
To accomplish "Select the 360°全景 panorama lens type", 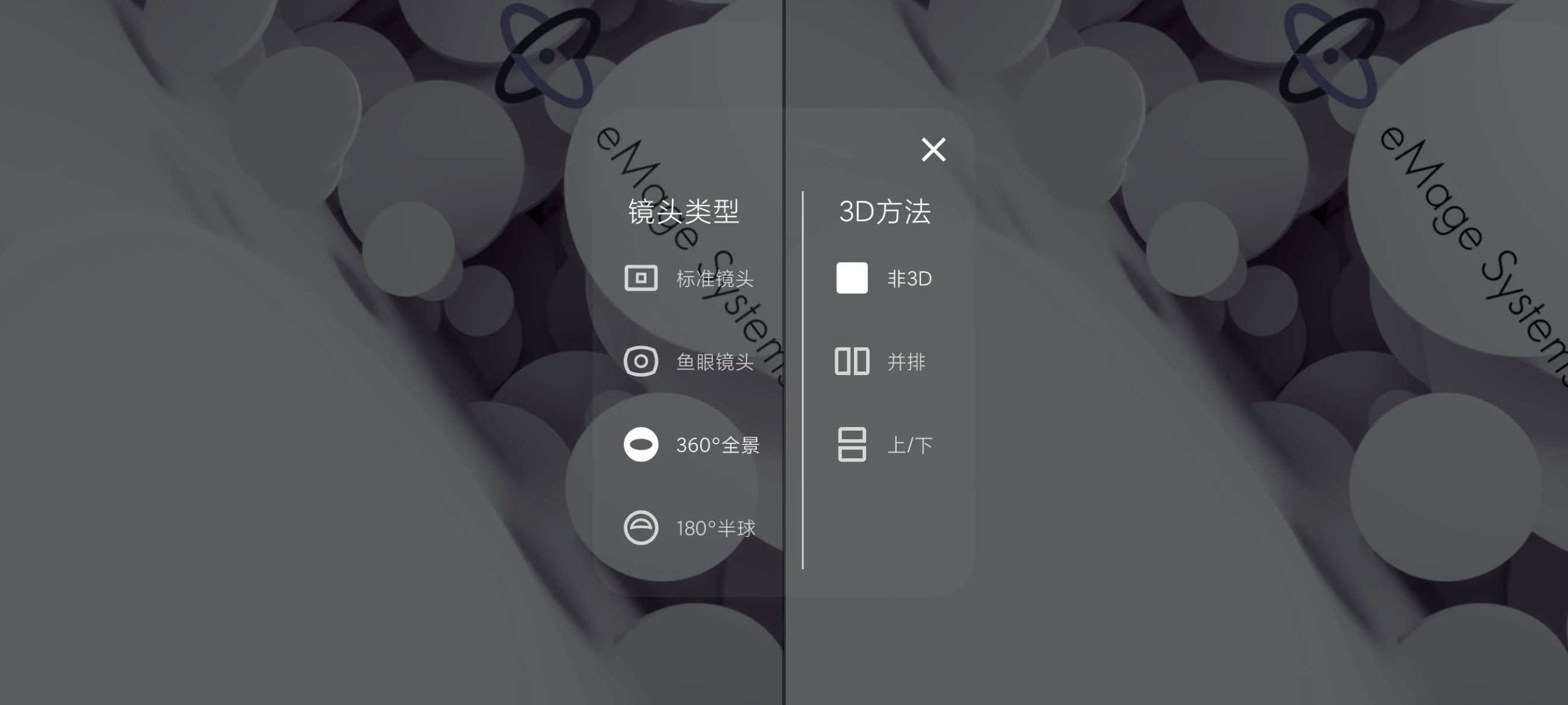I will [x=692, y=445].
